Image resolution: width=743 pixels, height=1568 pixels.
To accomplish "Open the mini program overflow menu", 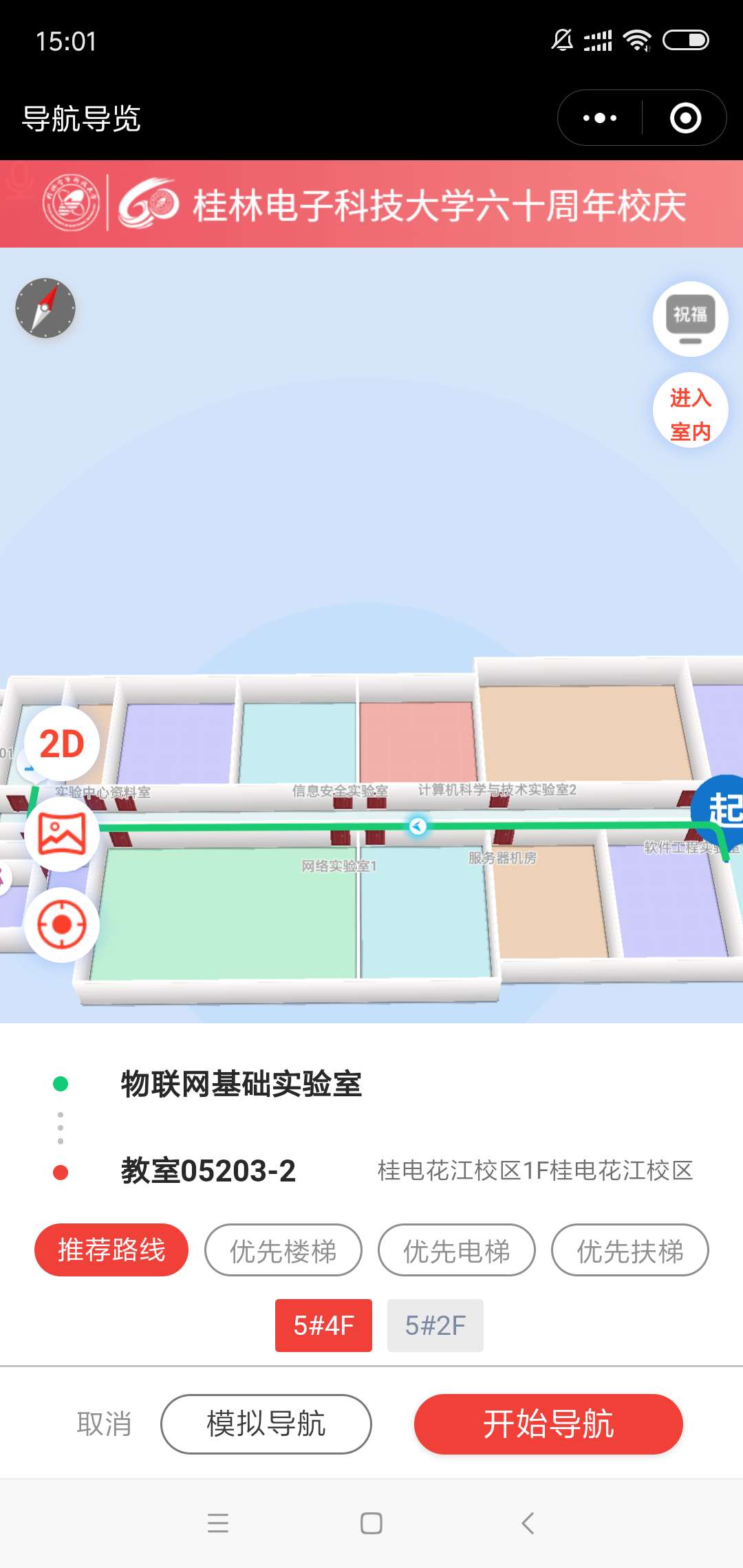I will tap(600, 118).
